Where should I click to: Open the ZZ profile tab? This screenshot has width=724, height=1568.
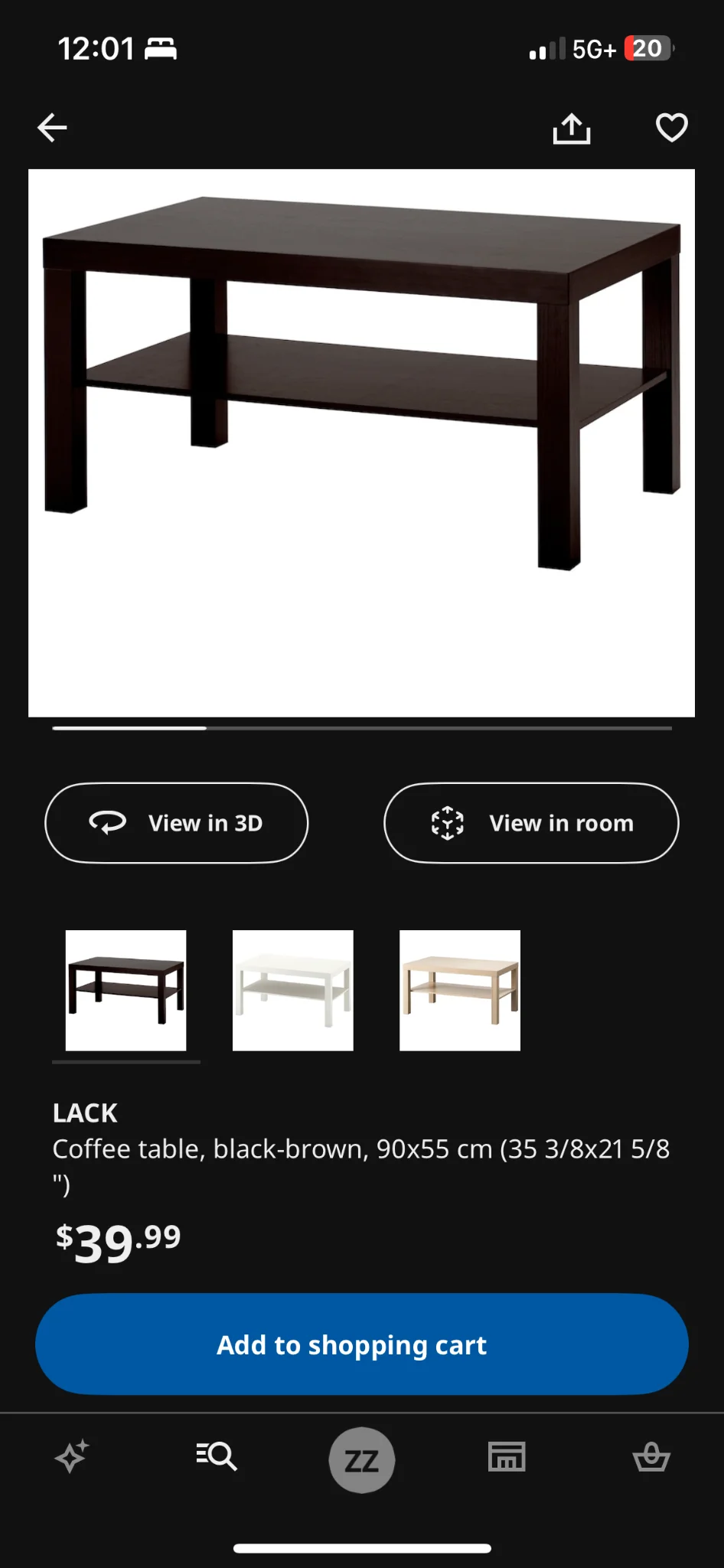(361, 1459)
